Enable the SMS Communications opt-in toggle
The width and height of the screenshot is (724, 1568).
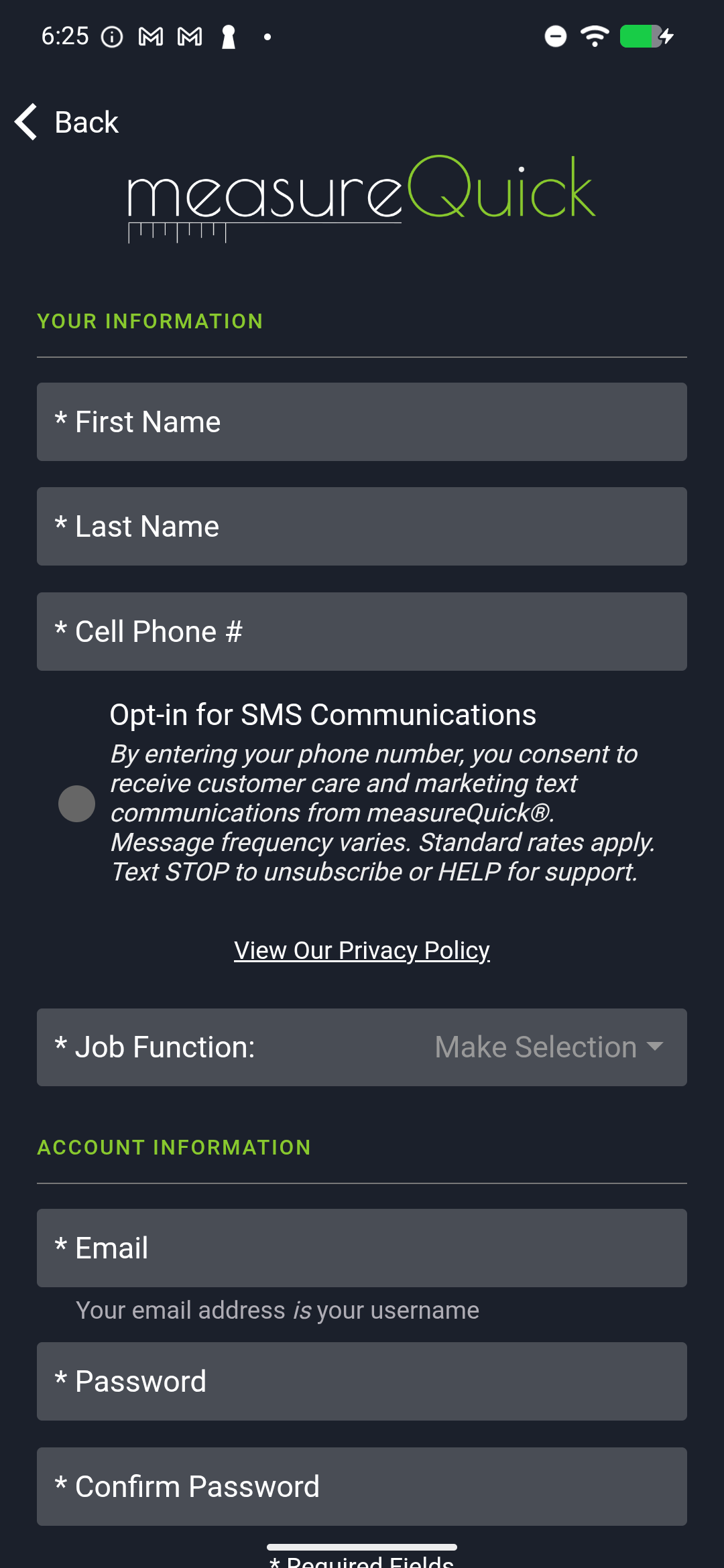77,803
